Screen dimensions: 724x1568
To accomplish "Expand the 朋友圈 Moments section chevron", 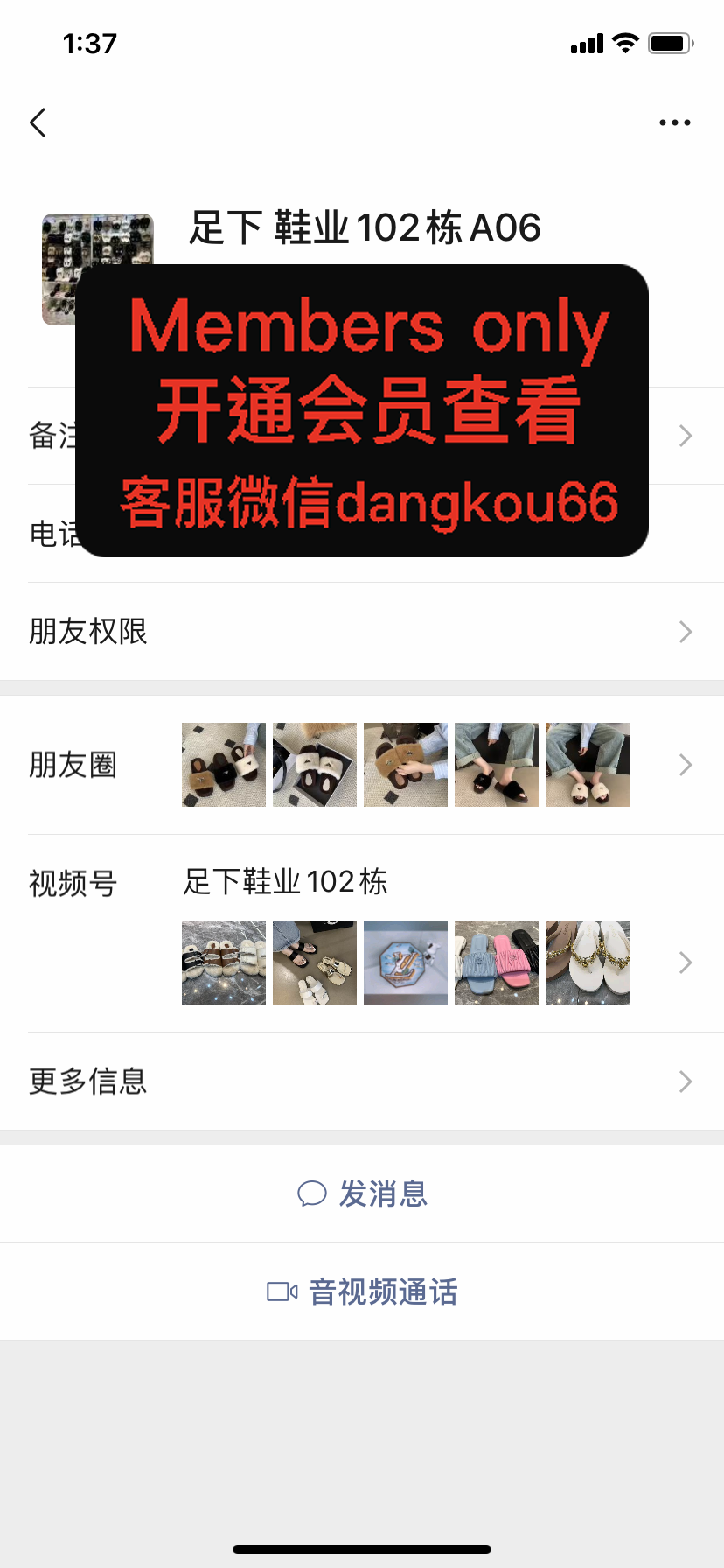I will [x=685, y=764].
